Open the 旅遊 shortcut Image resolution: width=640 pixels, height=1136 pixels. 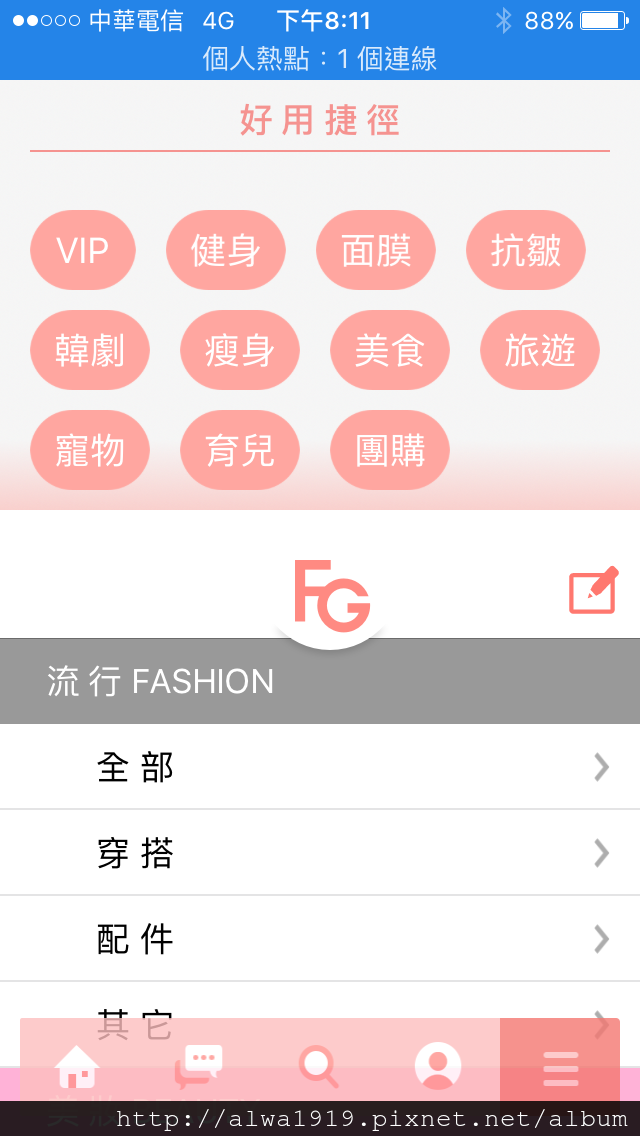point(540,351)
